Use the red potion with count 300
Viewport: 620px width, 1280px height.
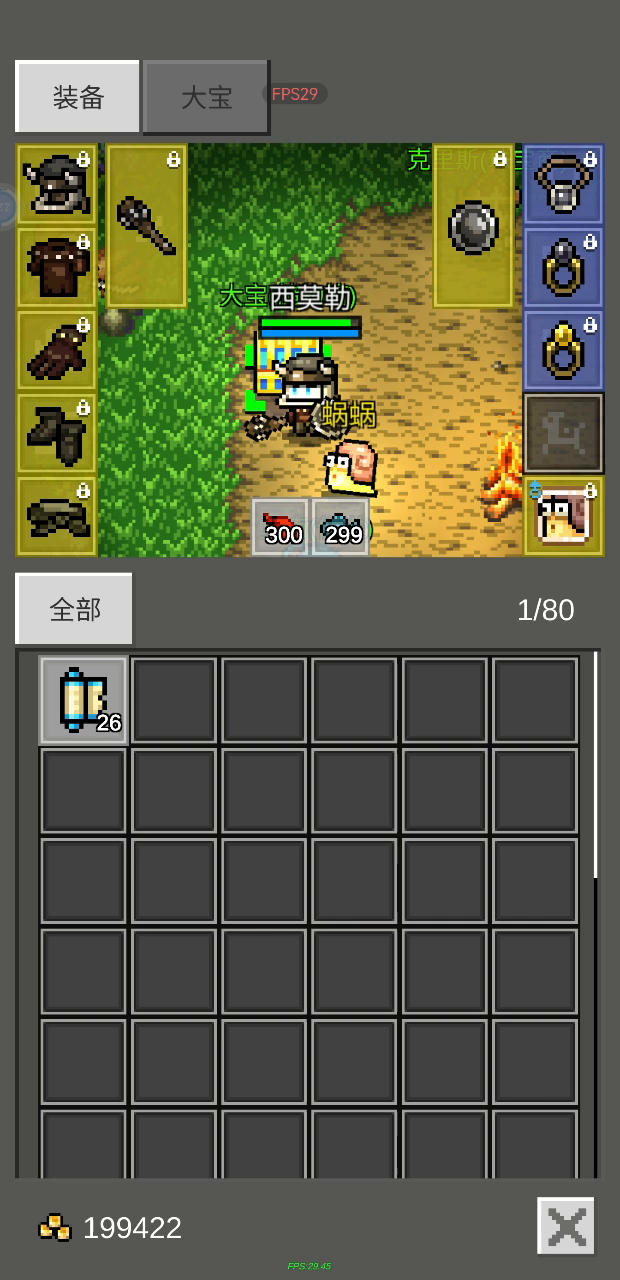click(x=280, y=526)
